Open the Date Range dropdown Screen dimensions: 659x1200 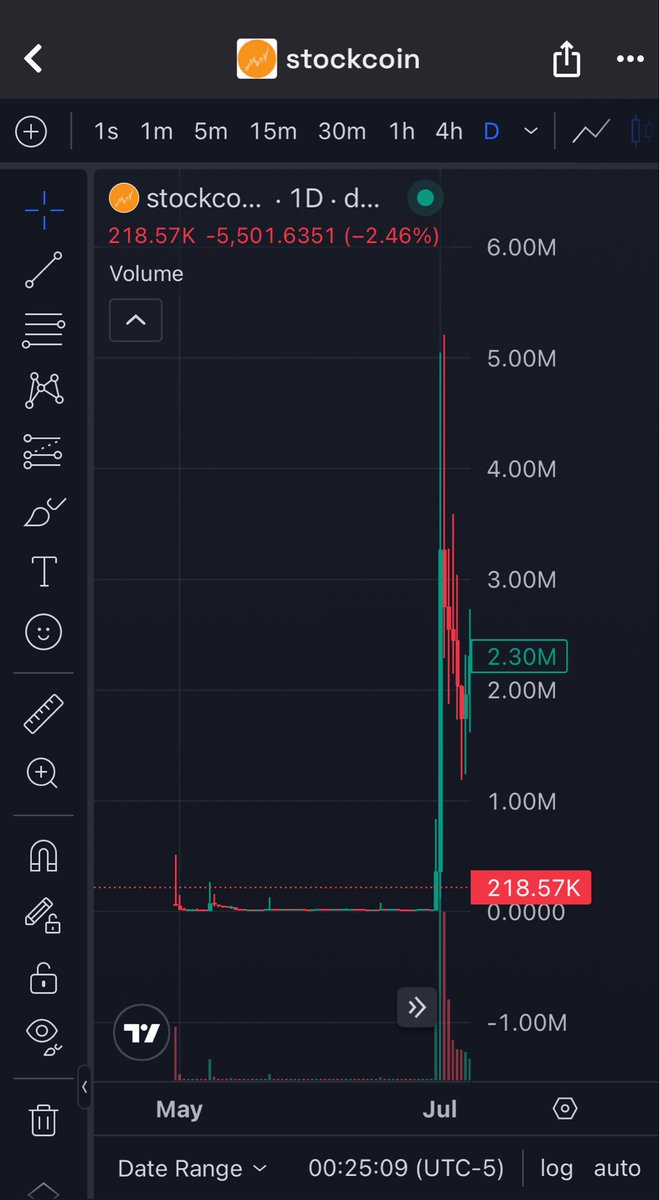coord(192,1168)
